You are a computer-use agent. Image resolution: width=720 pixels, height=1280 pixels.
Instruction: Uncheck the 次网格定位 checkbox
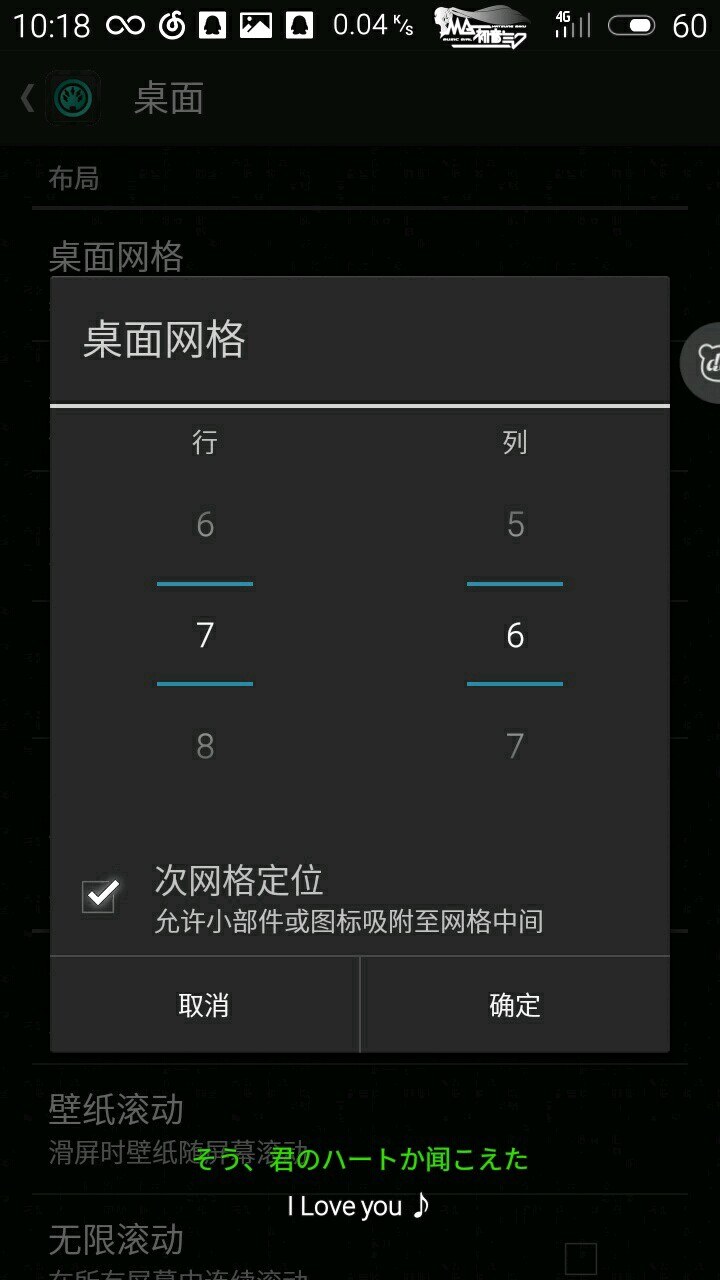pyautogui.click(x=100, y=895)
